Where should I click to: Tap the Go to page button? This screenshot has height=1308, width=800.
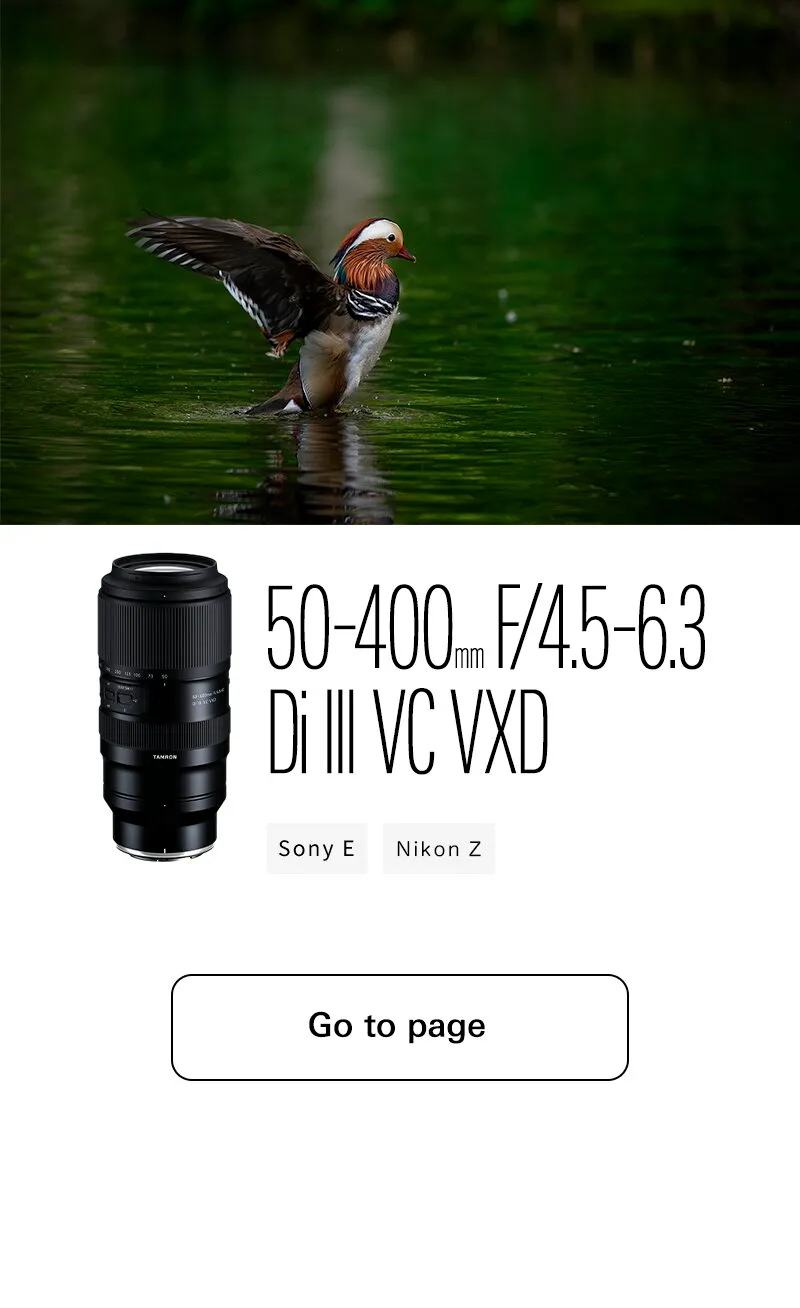click(399, 1027)
